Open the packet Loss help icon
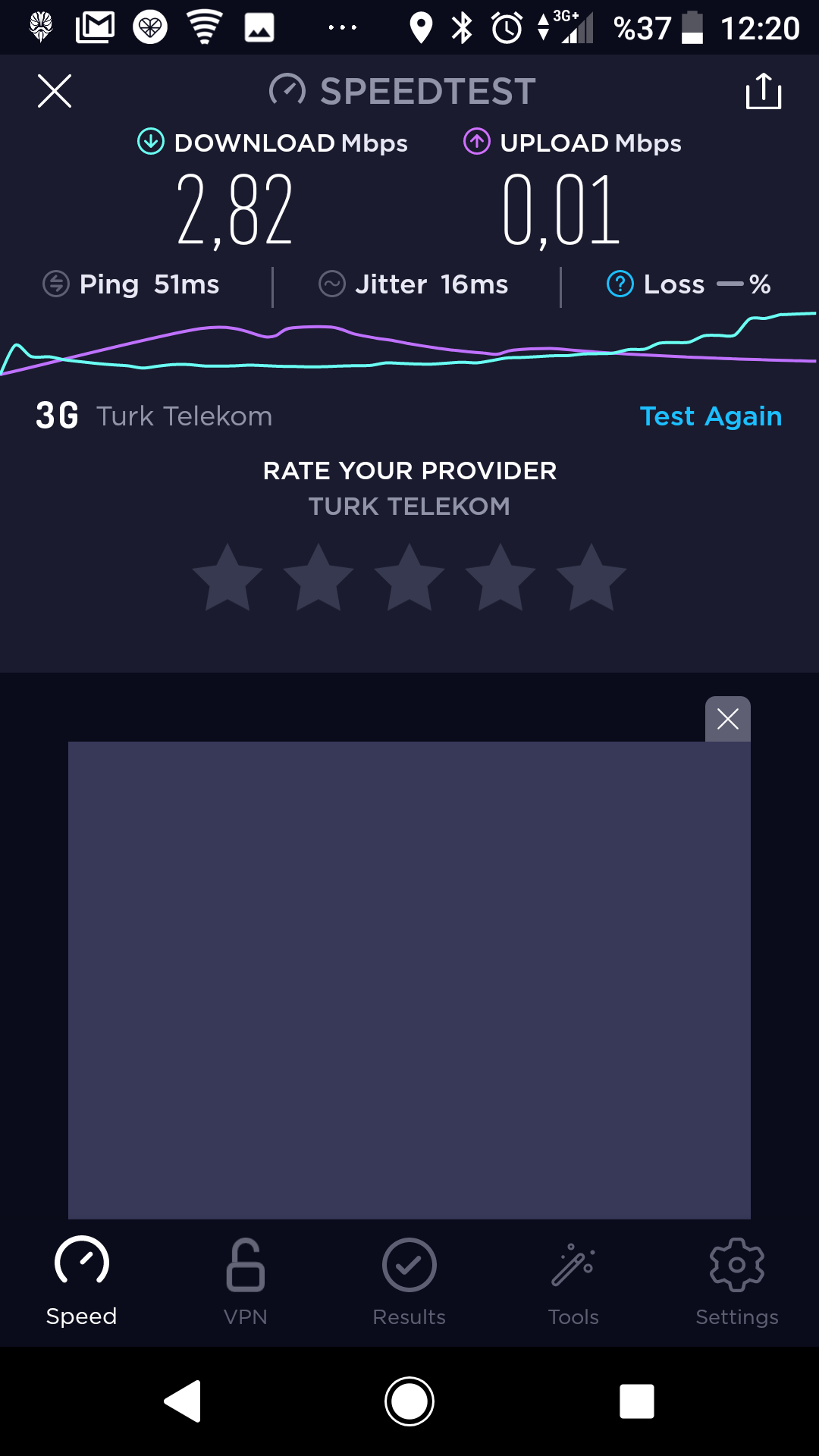 click(x=620, y=284)
